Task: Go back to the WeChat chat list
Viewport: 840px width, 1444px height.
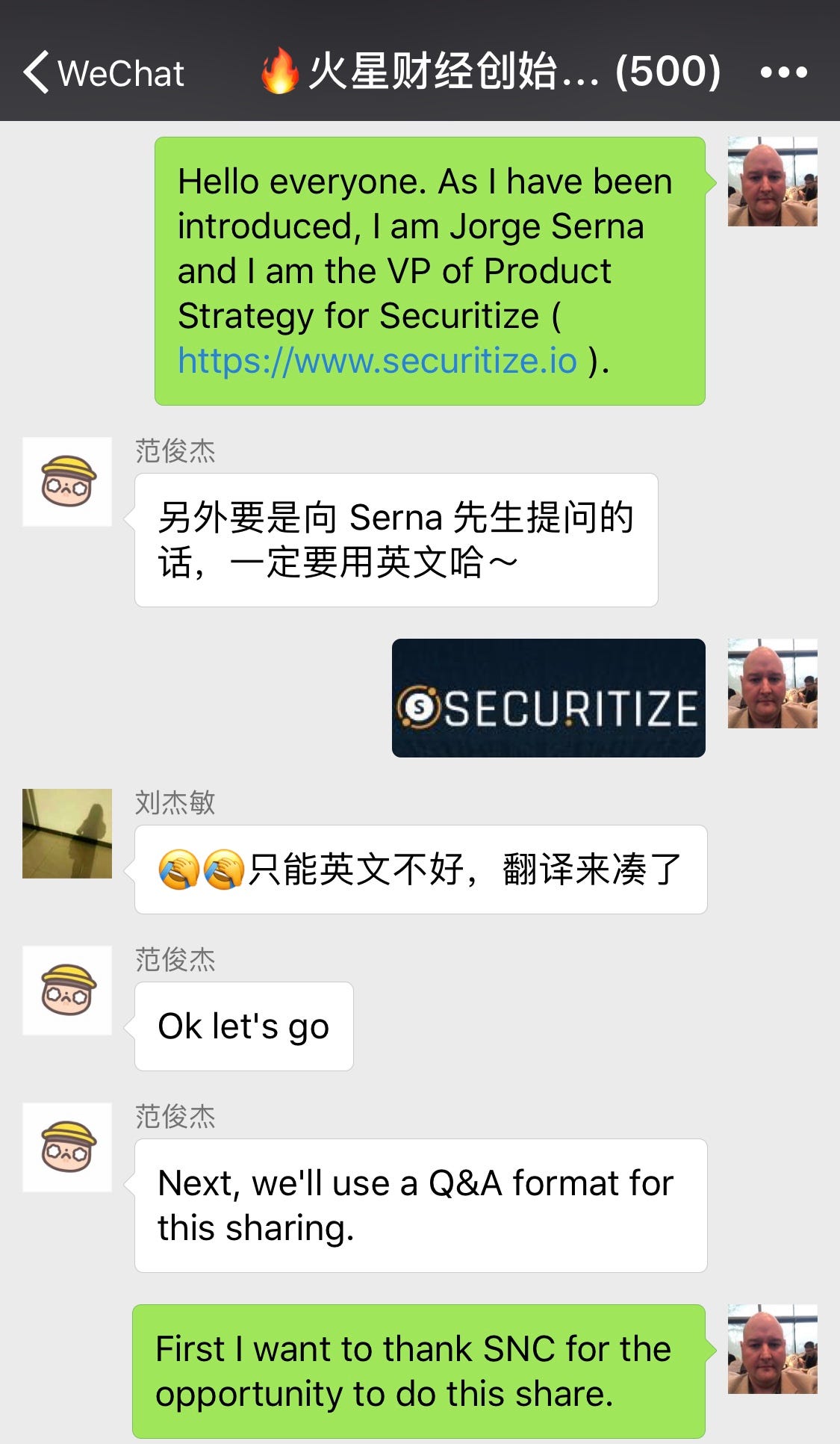Action: (x=103, y=72)
